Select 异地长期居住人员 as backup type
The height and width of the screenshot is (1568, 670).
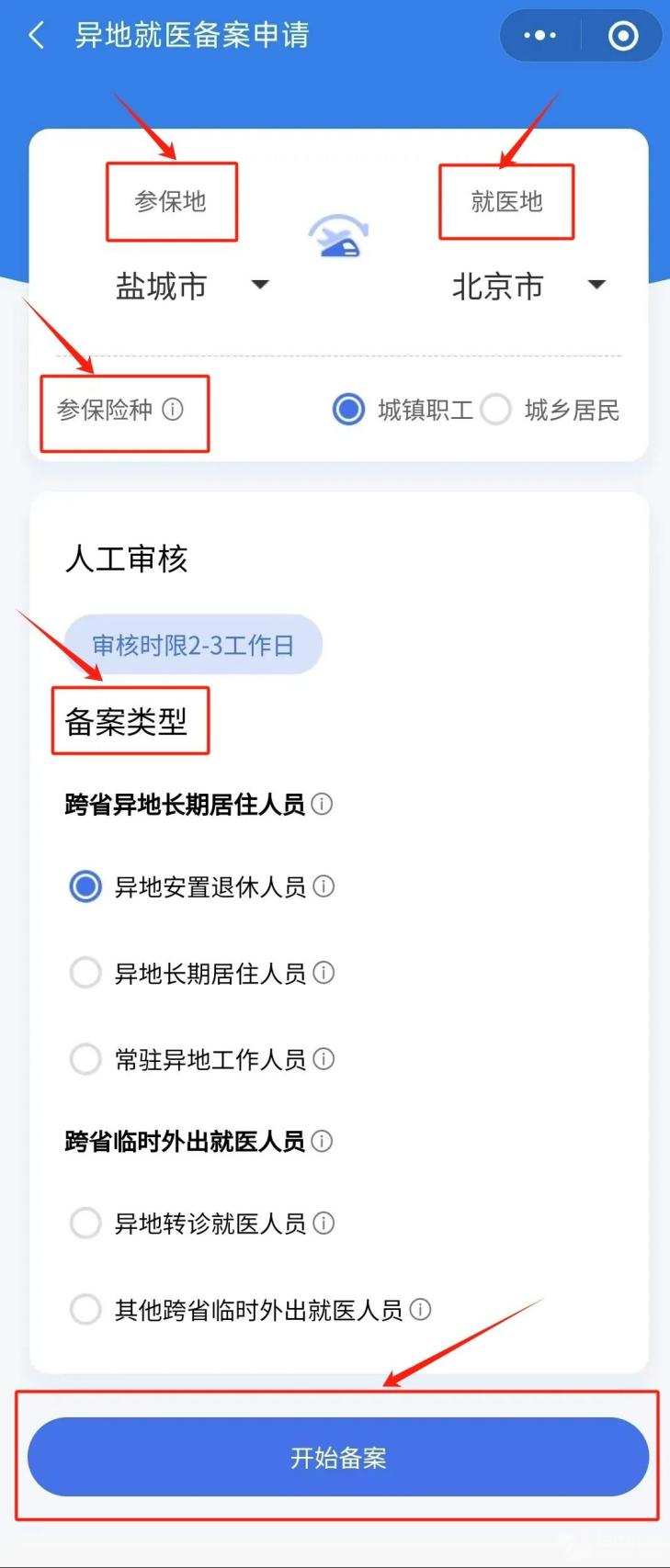pos(85,972)
